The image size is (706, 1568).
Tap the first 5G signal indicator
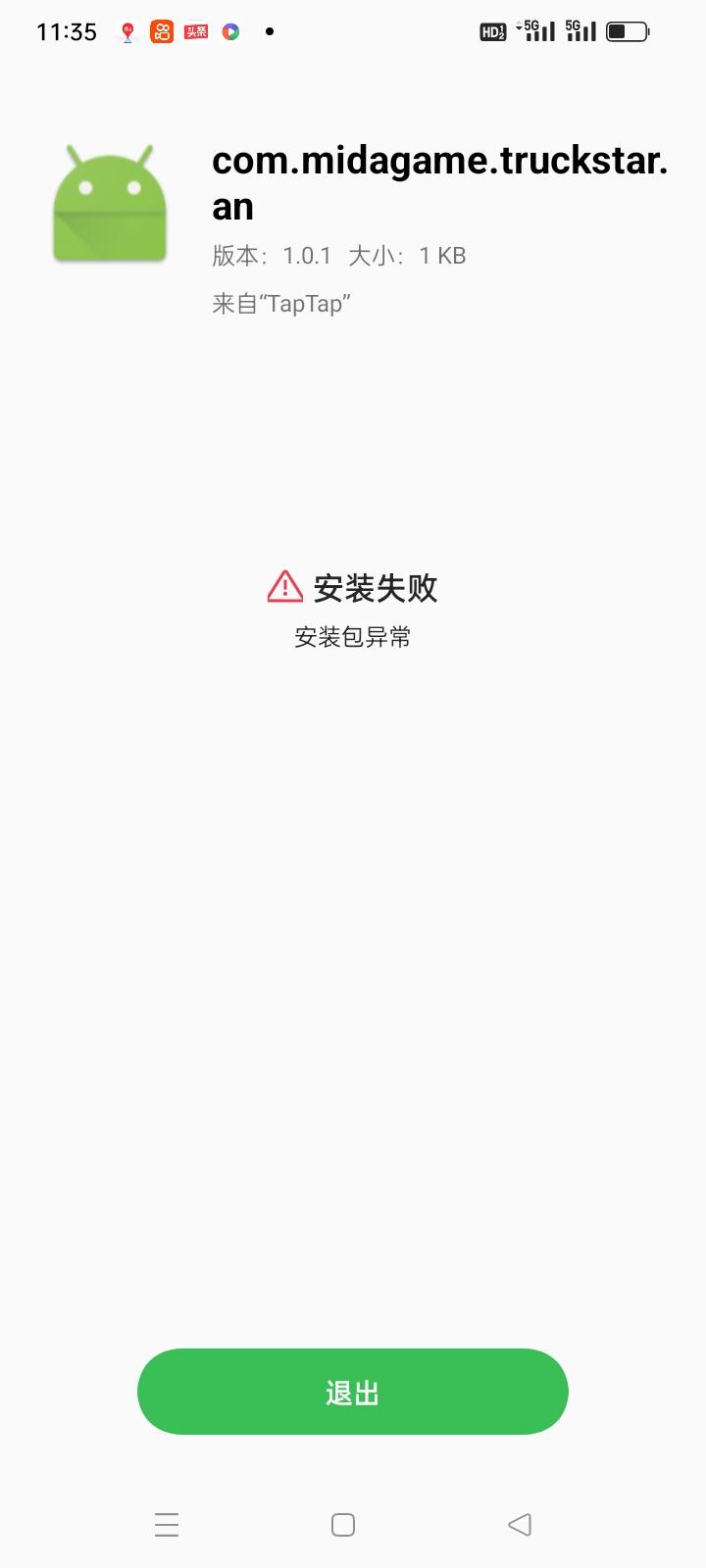538,30
